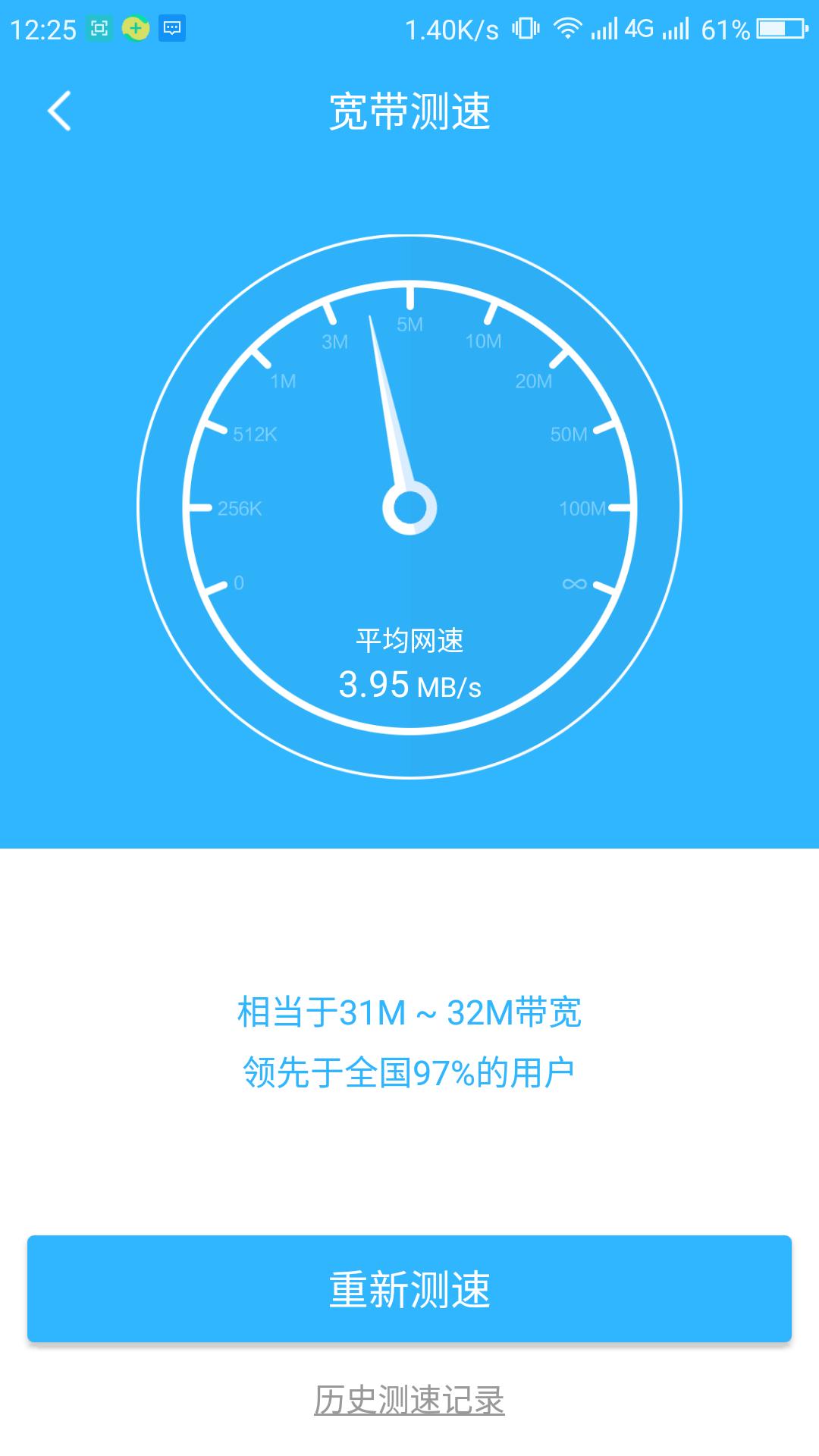Tap the screenshot icon in the status bar

pos(101,27)
